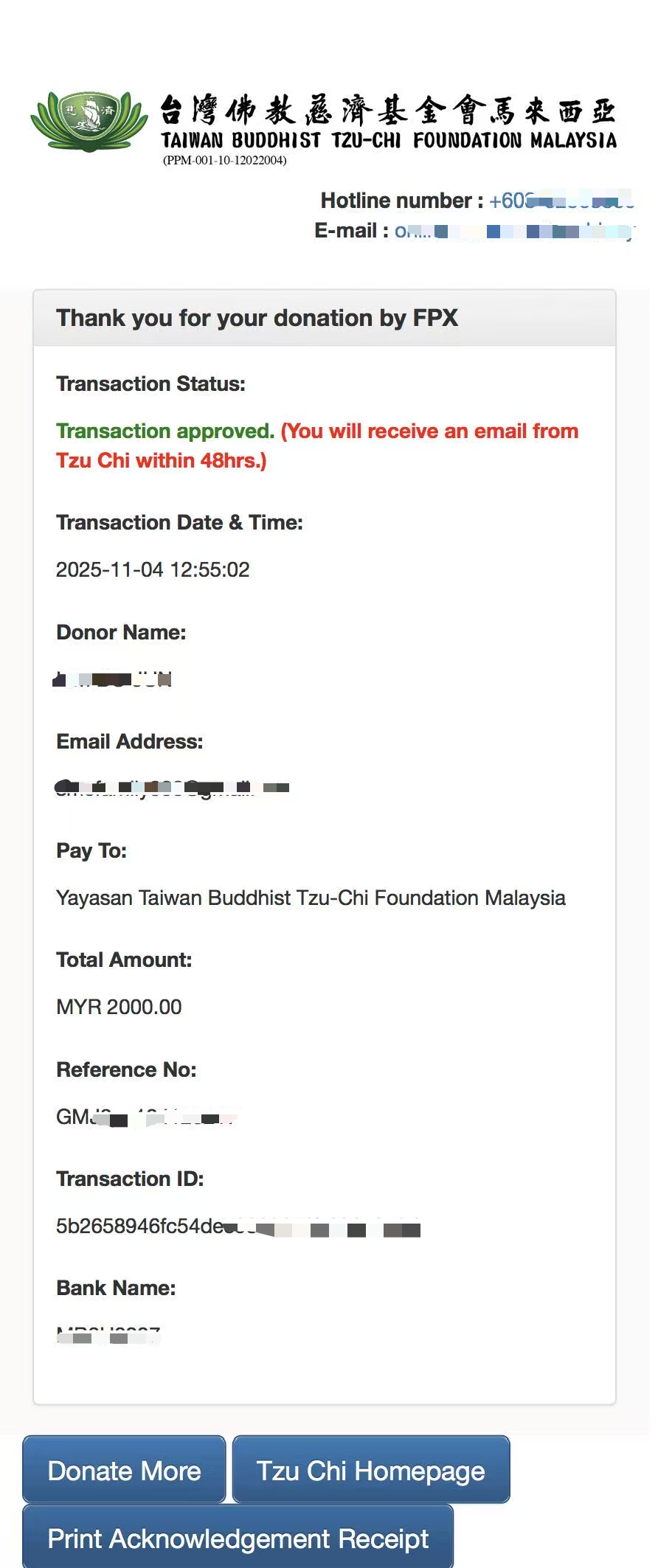This screenshot has height=1568, width=658.
Task: Print Acknowledgement Receipt
Action: pyautogui.click(x=238, y=1538)
